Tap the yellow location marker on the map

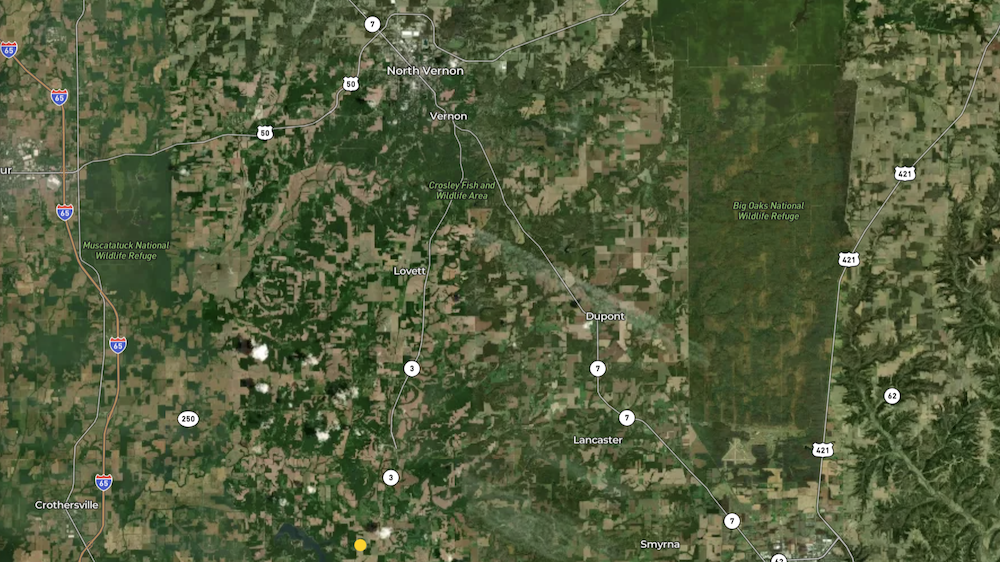(360, 545)
